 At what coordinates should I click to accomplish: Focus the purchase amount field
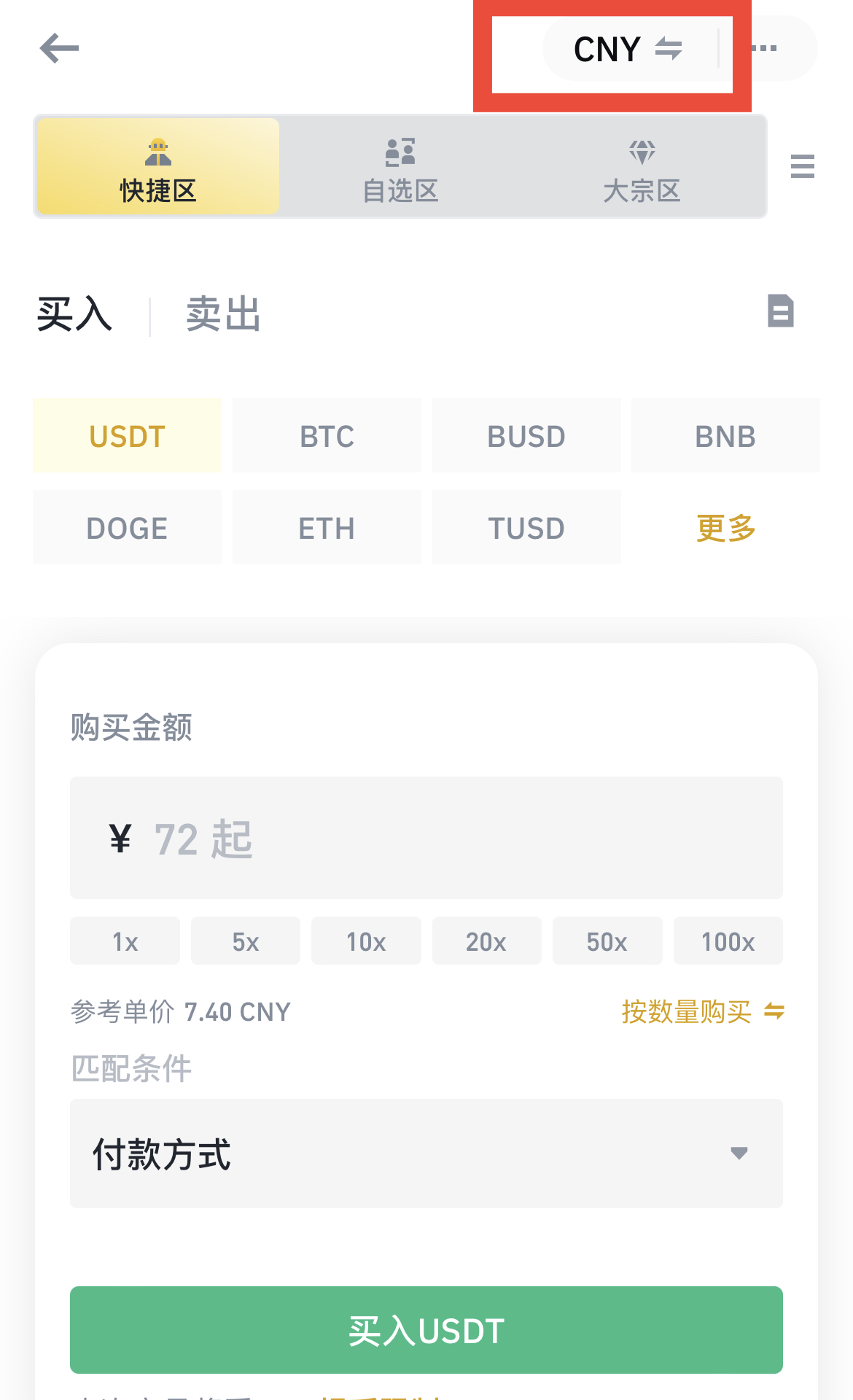pyautogui.click(x=426, y=838)
